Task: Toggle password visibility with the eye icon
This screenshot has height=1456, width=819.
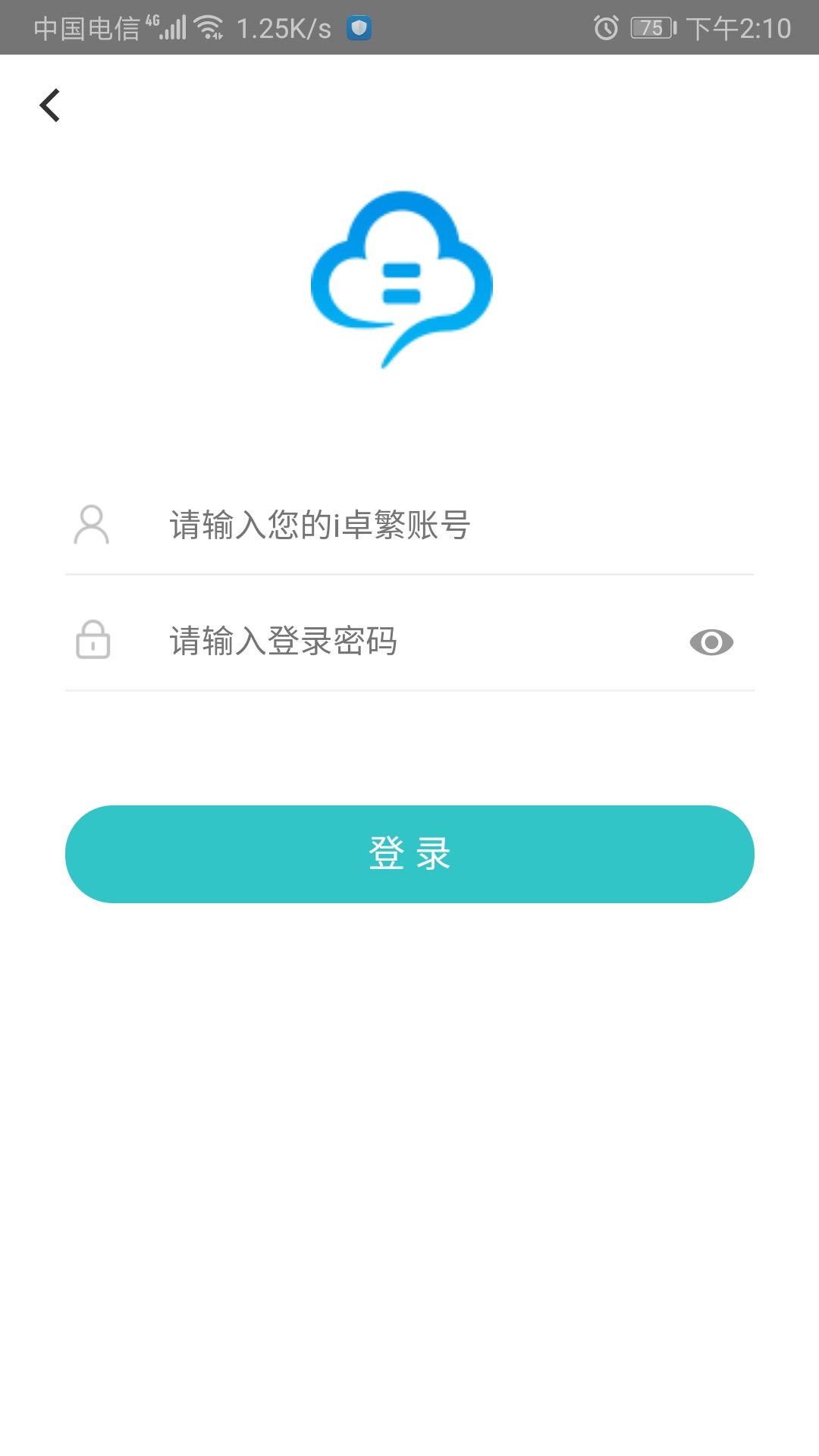Action: [711, 642]
